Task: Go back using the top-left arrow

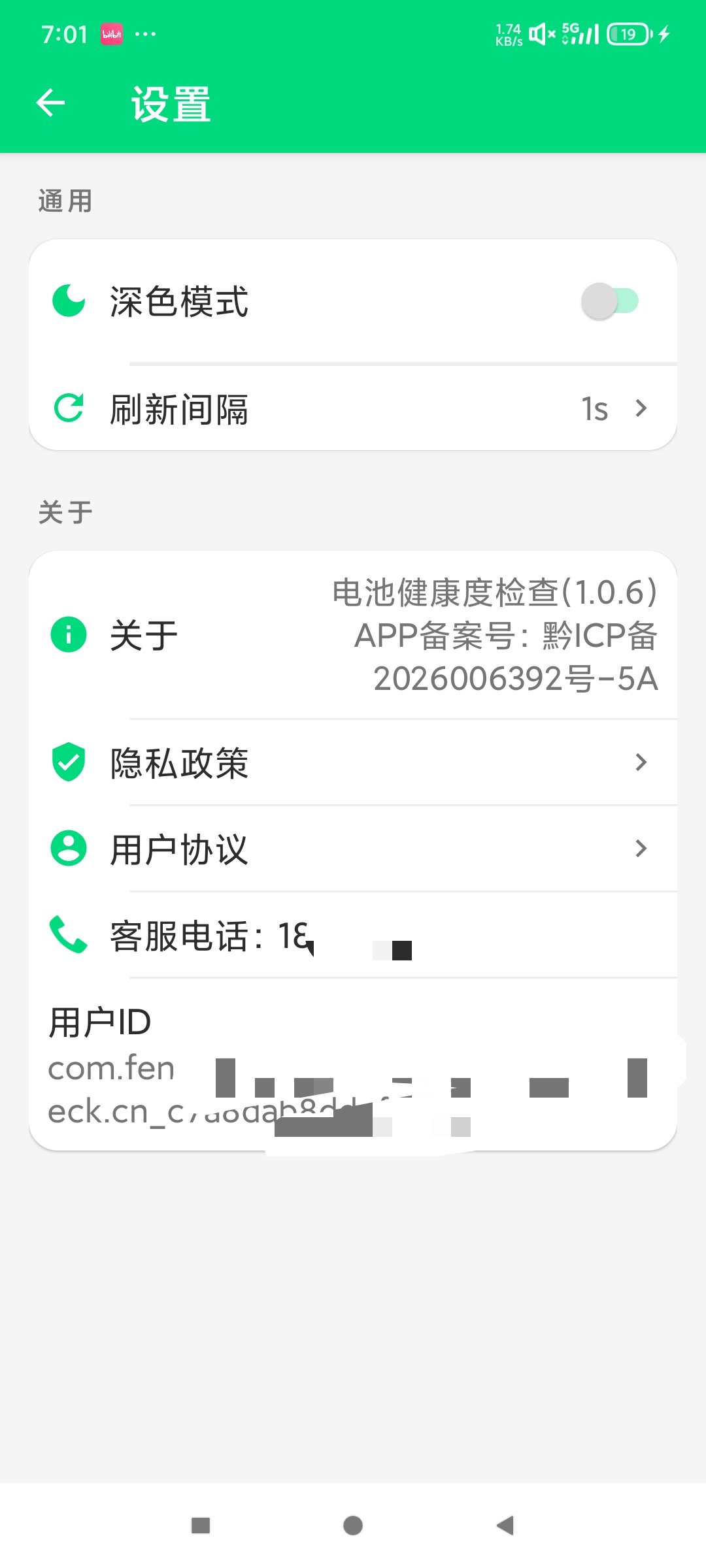Action: (x=51, y=103)
